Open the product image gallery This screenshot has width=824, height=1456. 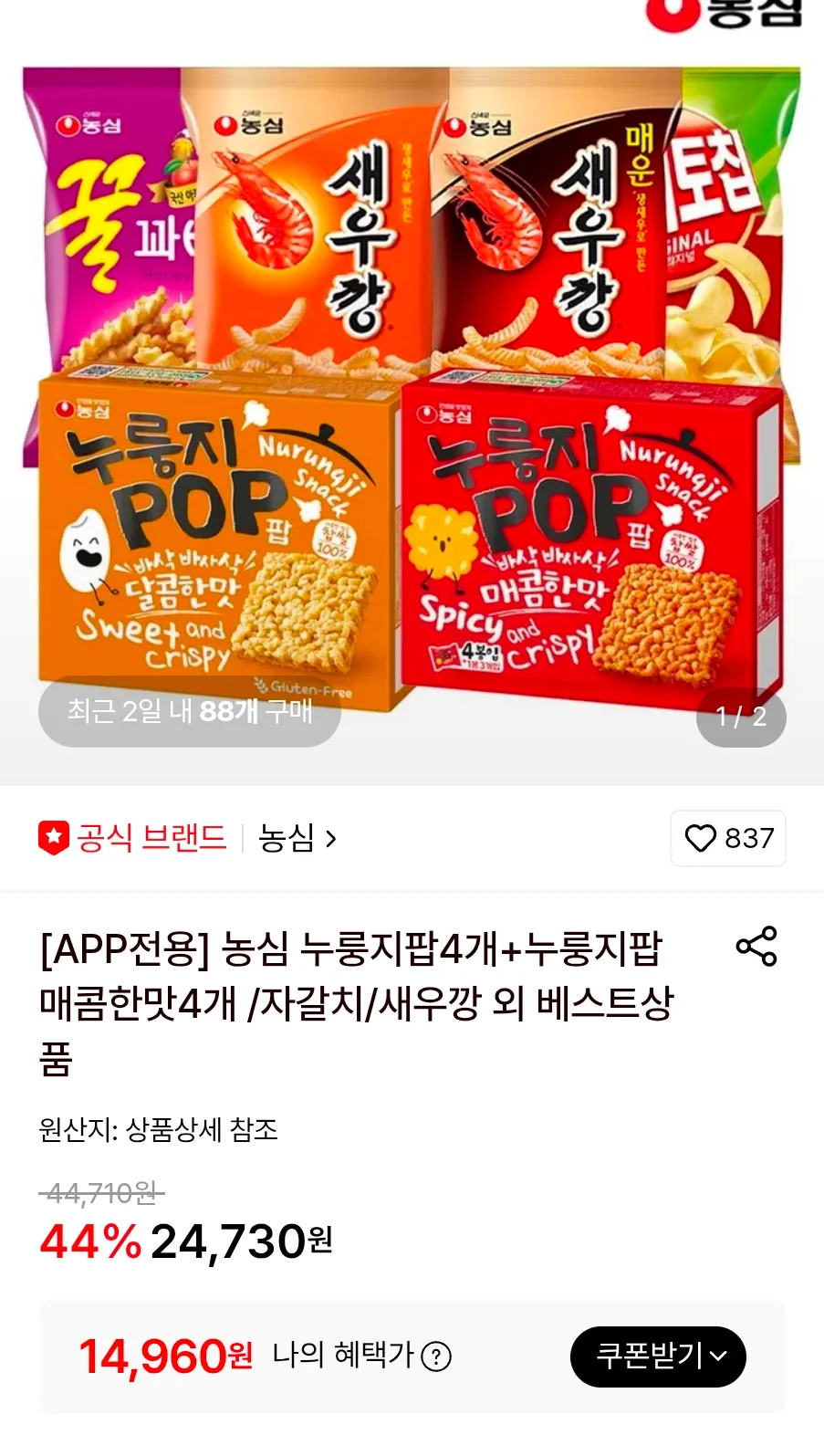click(x=412, y=393)
